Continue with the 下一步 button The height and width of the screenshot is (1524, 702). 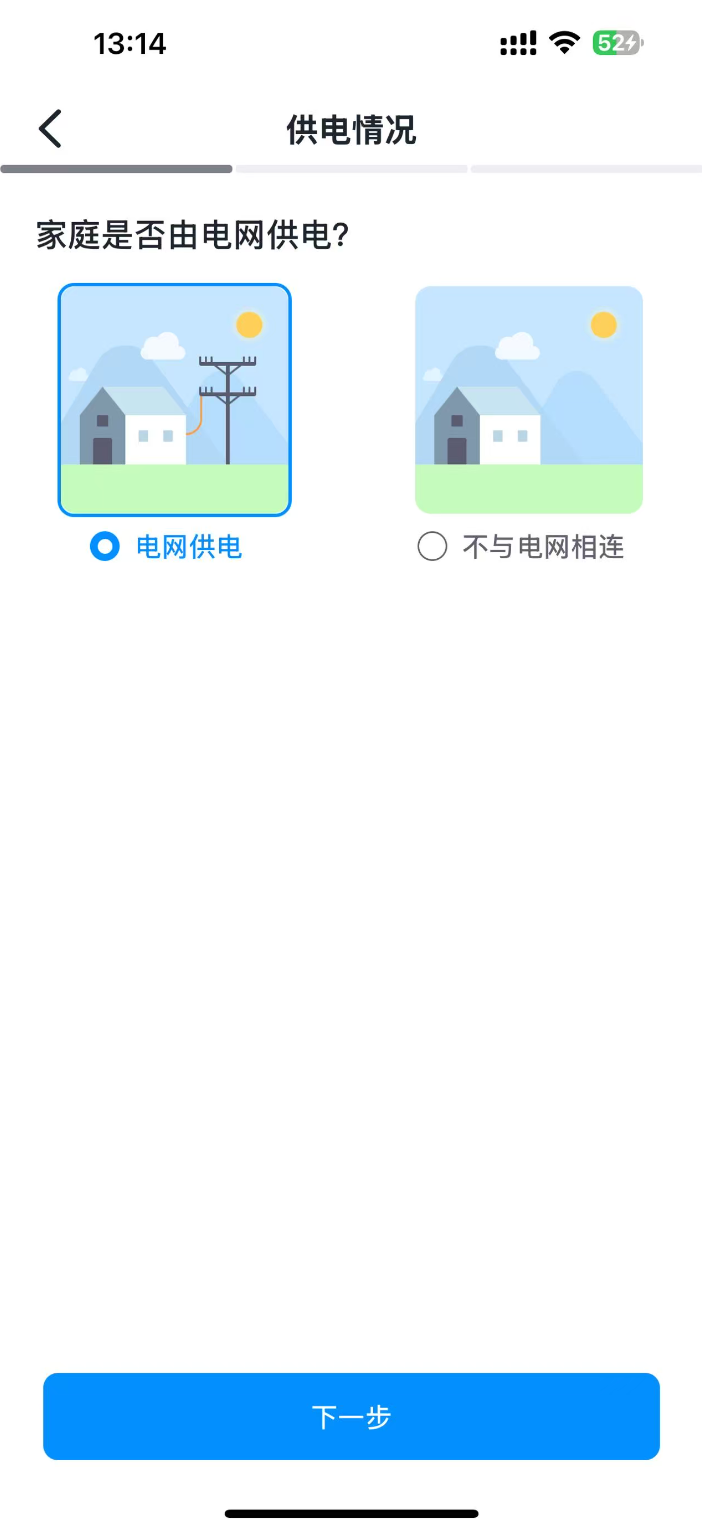(351, 1416)
